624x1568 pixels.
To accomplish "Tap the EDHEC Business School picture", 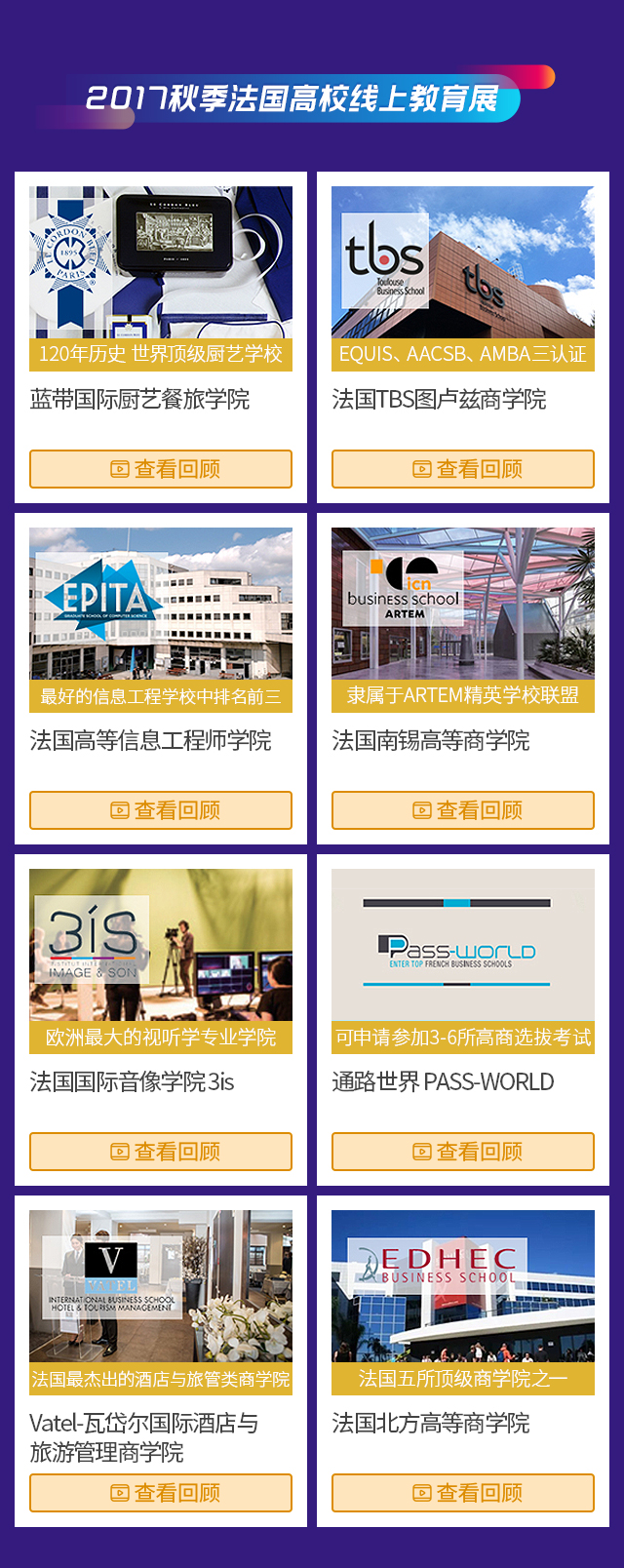I will (x=463, y=1286).
